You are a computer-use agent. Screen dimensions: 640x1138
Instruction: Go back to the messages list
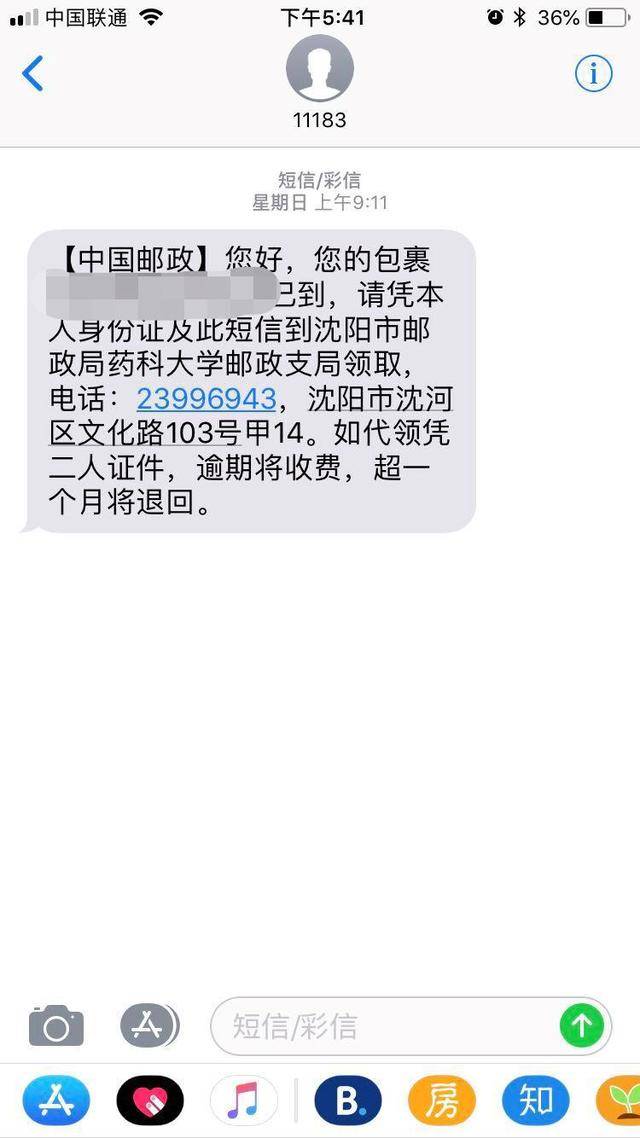tap(33, 74)
